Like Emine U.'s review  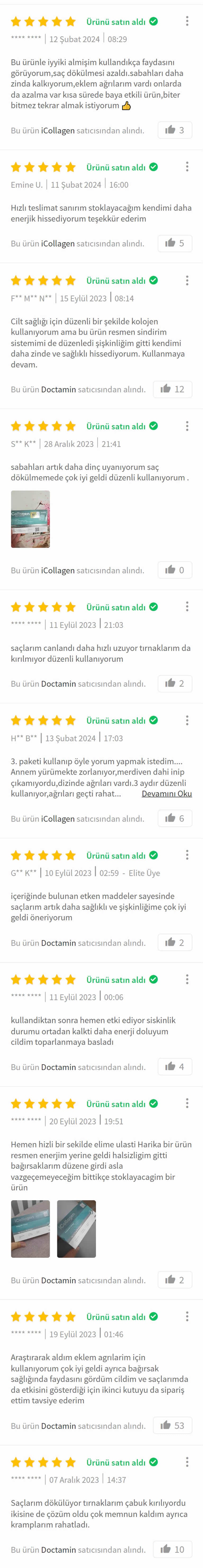pos(174,243)
